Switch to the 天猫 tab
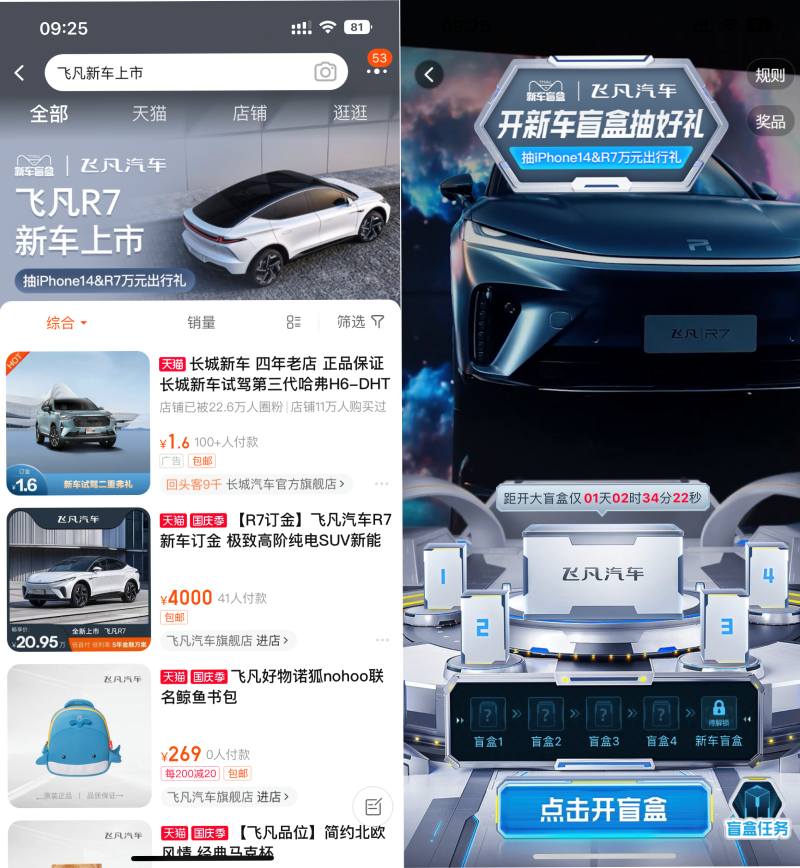Screen dimensions: 800x868 point(147,114)
